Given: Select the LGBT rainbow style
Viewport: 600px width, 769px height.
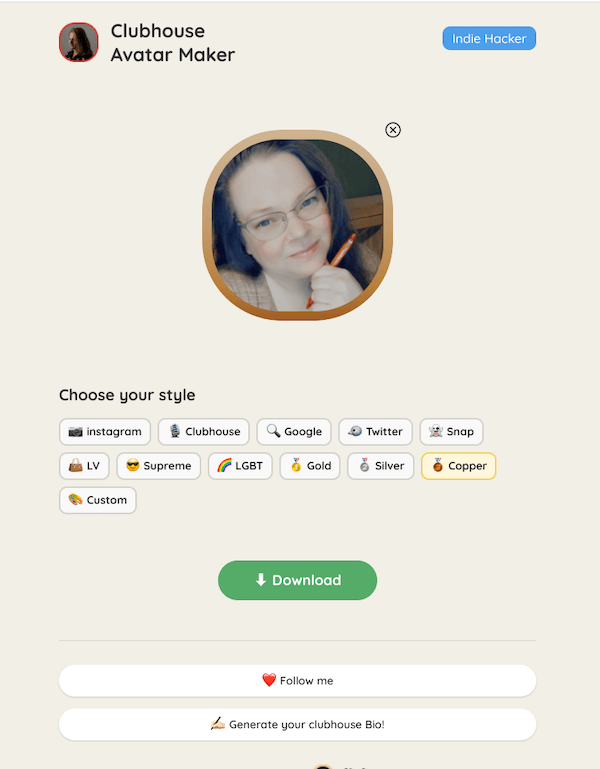Looking at the screenshot, I should pos(240,466).
